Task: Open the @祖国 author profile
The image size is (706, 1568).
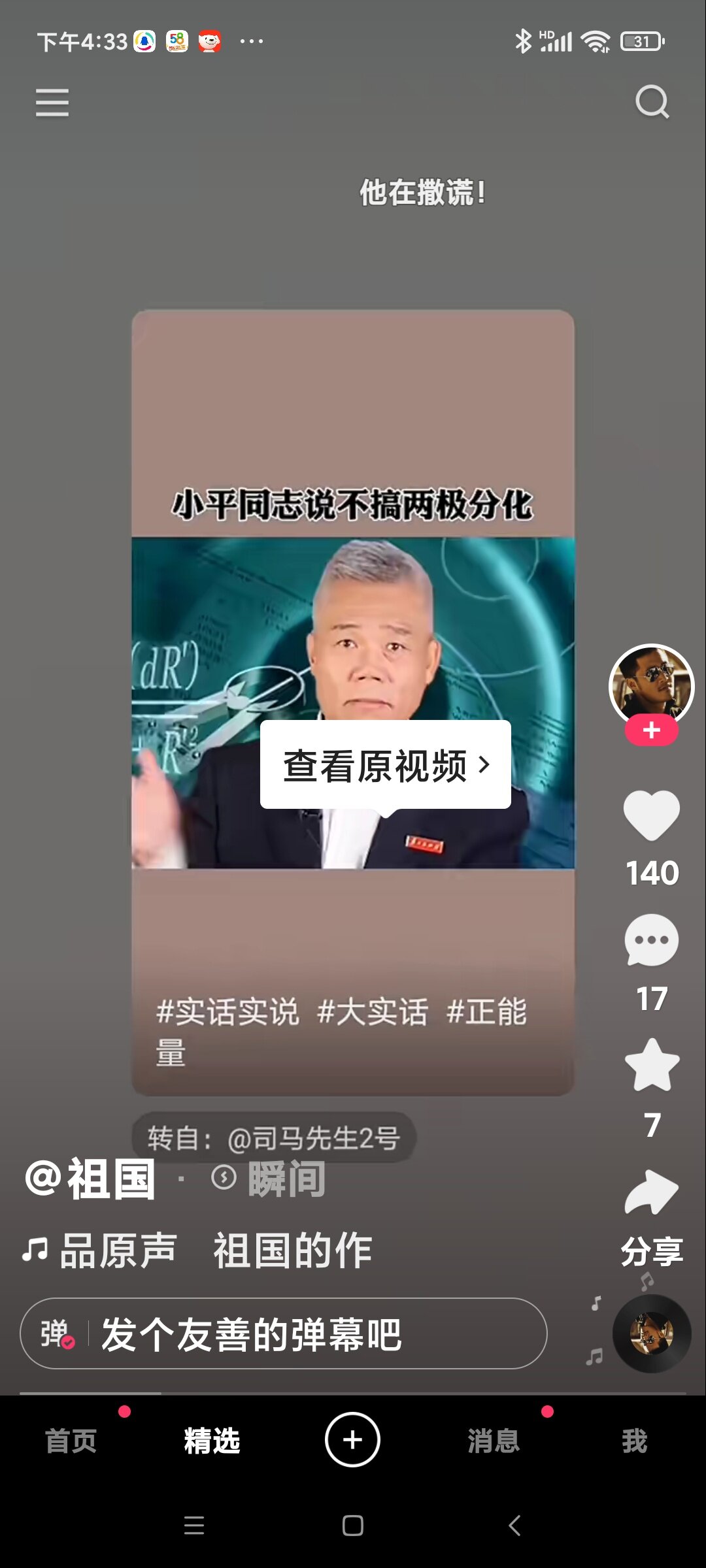Action: coord(90,1179)
